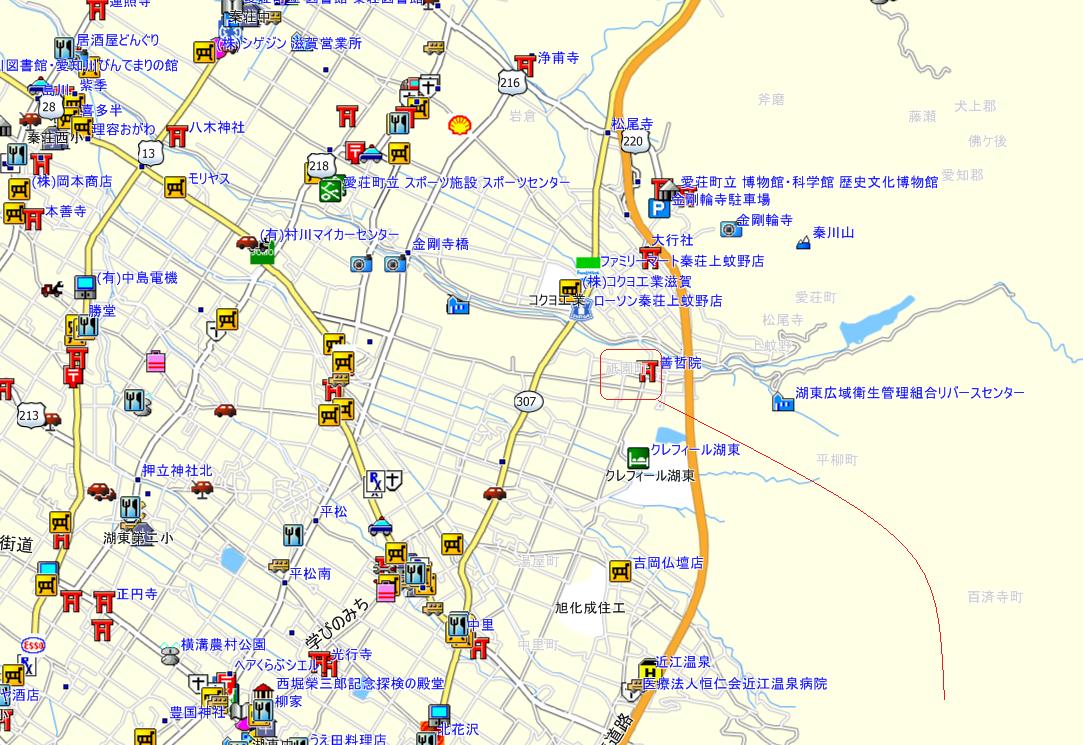Select the 浄甫寺 temple marker

[x=524, y=66]
